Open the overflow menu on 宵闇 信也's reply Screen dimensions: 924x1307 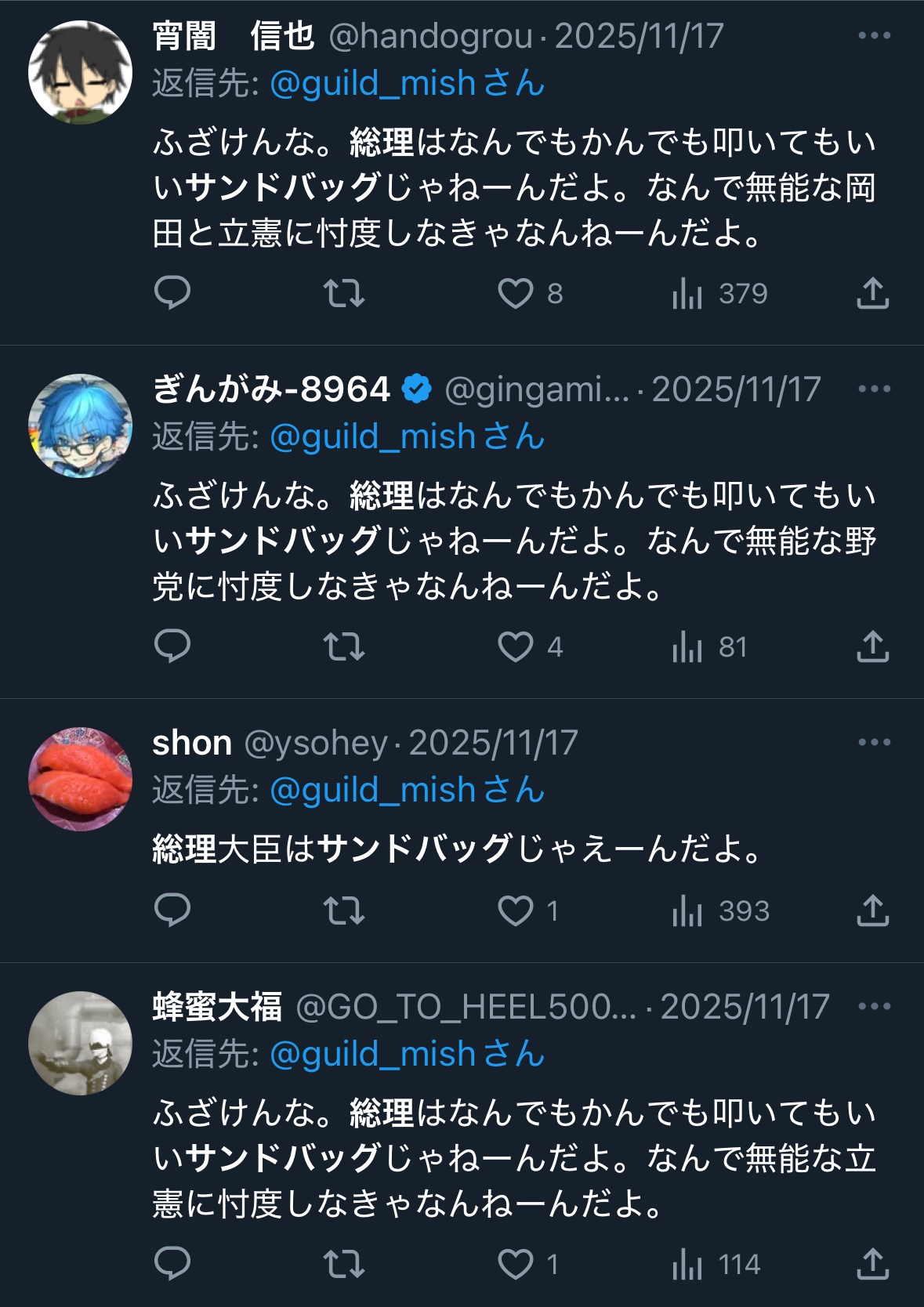(x=874, y=36)
